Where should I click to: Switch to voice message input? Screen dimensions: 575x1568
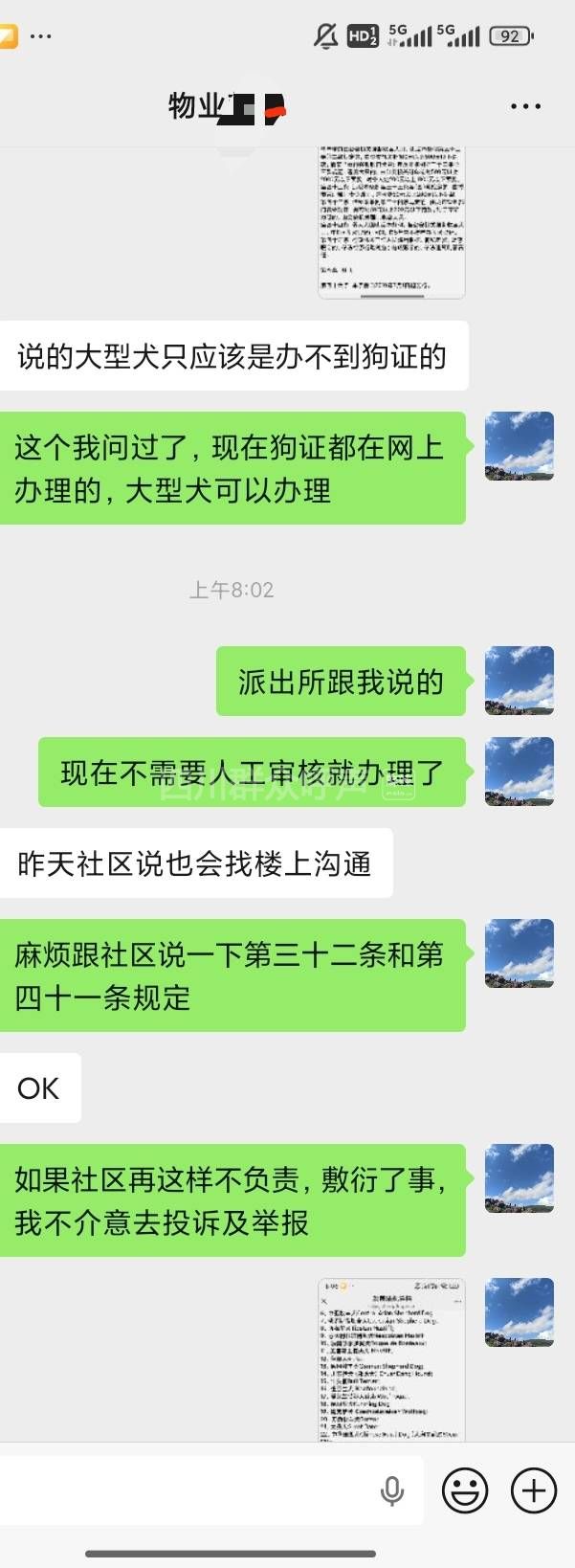coord(391,1490)
